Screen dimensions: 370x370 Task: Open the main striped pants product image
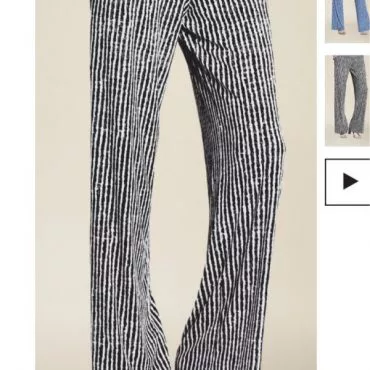point(176,185)
